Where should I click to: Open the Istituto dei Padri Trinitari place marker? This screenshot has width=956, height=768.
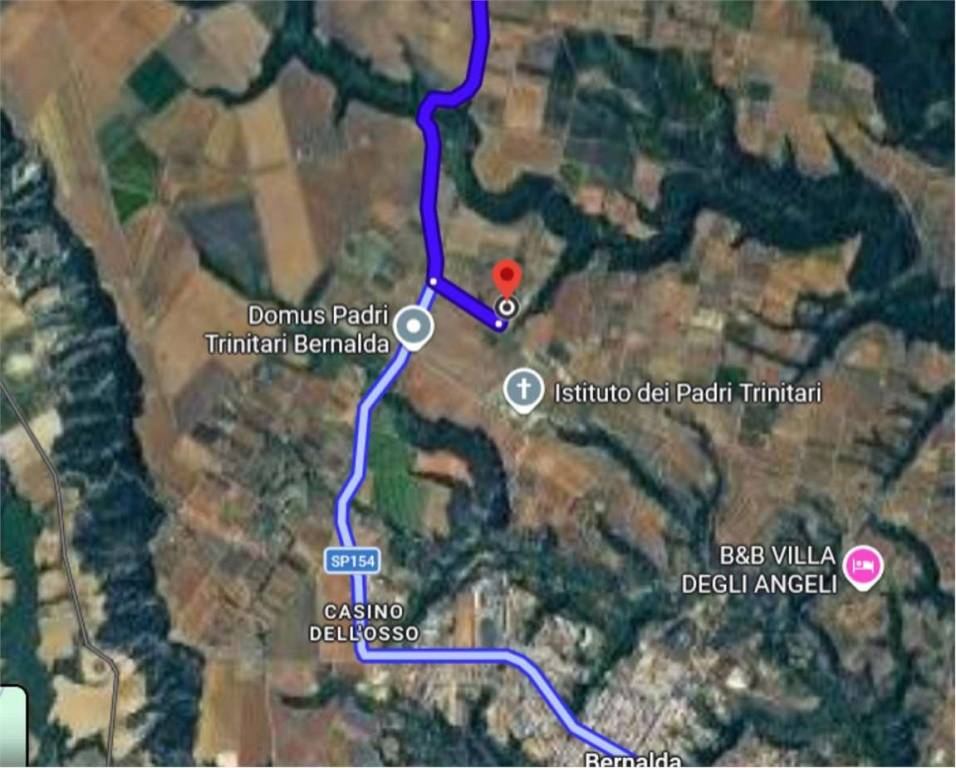tap(523, 390)
